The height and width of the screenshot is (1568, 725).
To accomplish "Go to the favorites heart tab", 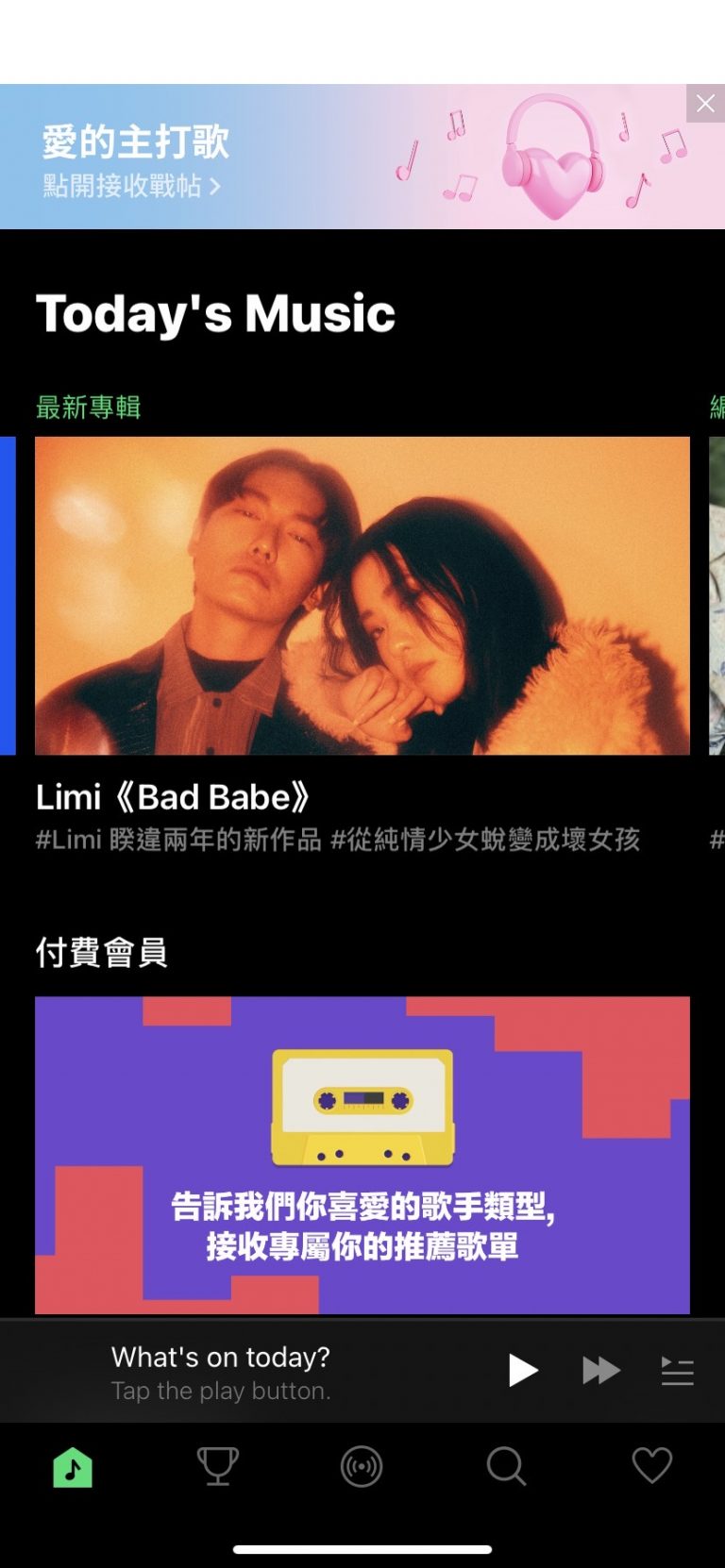I will tap(651, 1466).
